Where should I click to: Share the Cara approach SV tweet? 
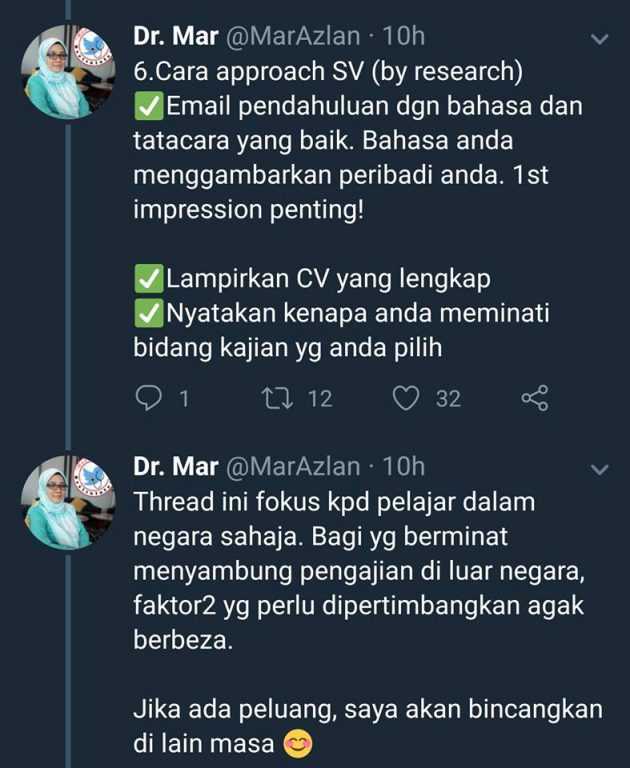[x=535, y=399]
